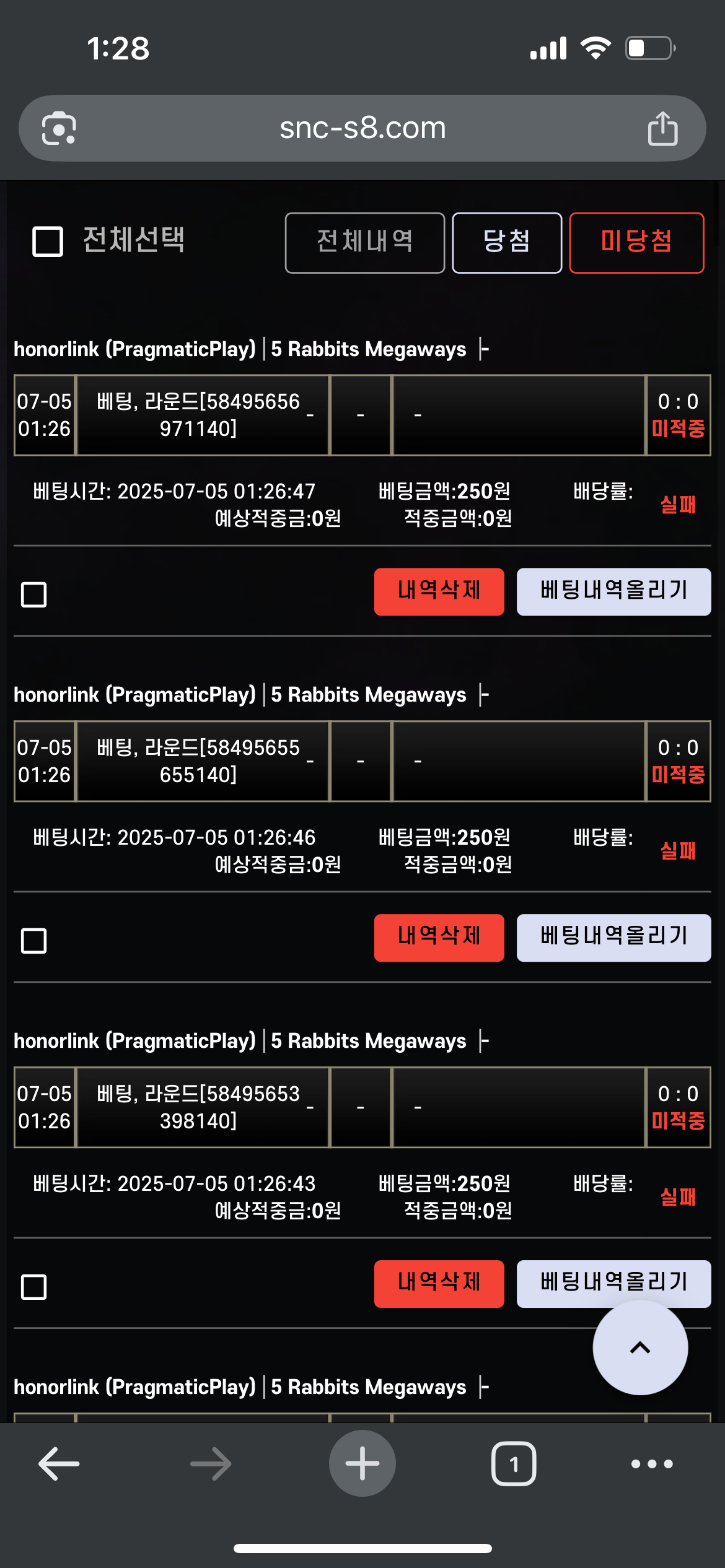Go back with the browser back arrow

(59, 1464)
